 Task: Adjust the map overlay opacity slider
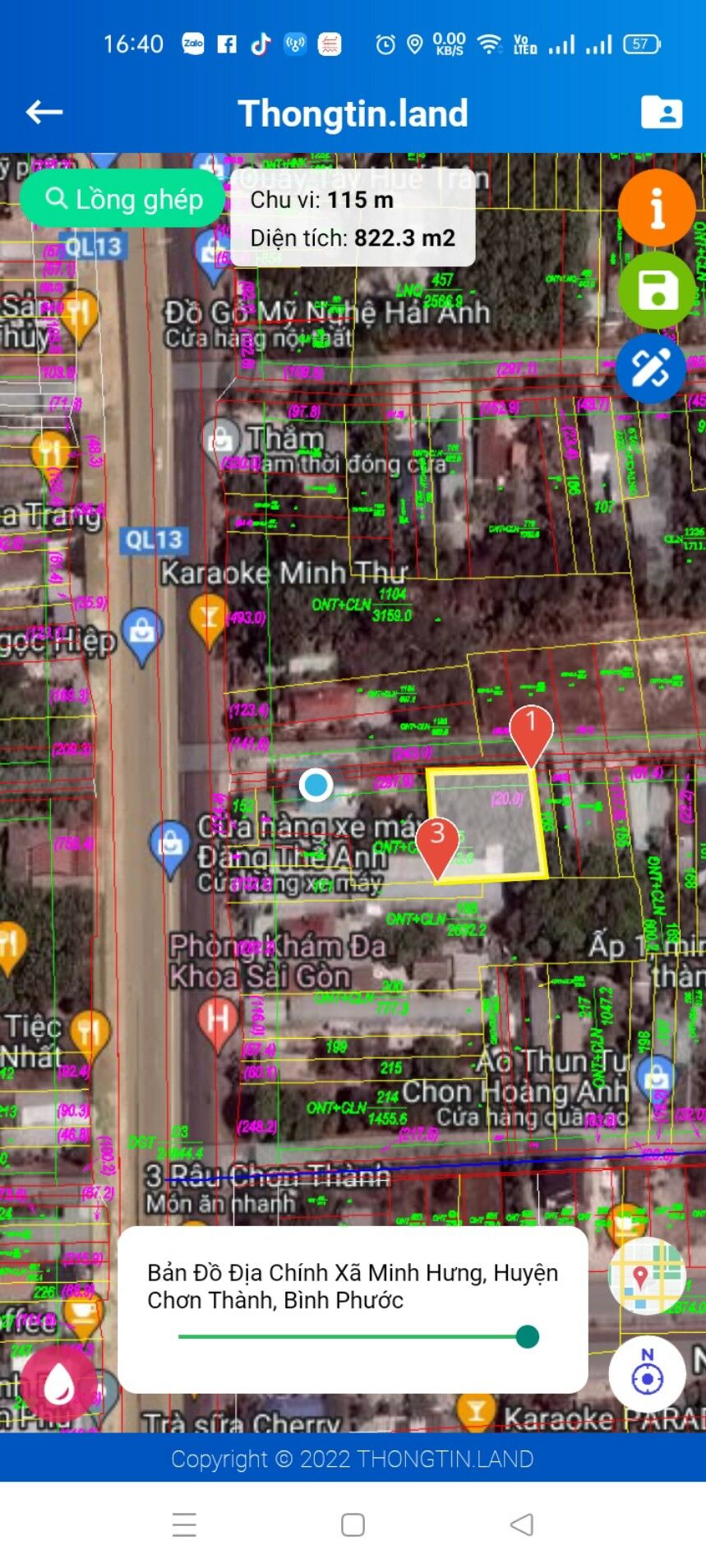(x=527, y=1337)
